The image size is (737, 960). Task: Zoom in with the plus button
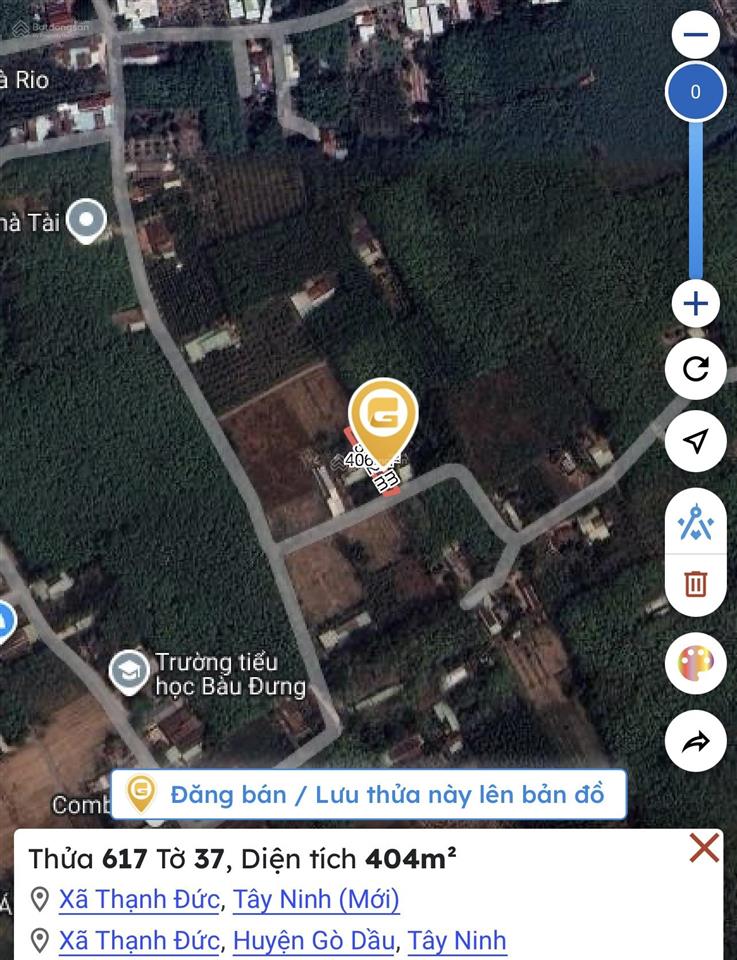tap(695, 304)
